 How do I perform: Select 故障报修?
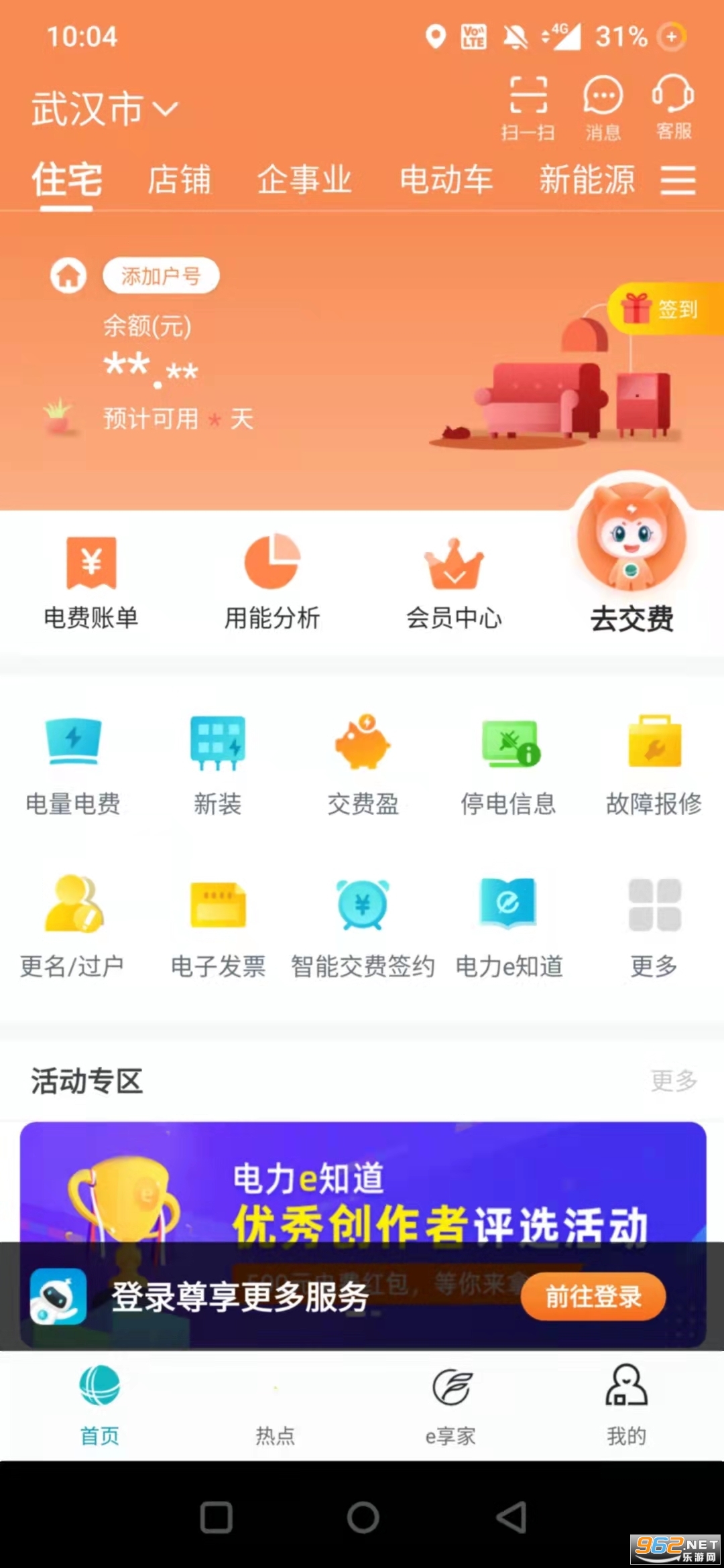click(654, 765)
